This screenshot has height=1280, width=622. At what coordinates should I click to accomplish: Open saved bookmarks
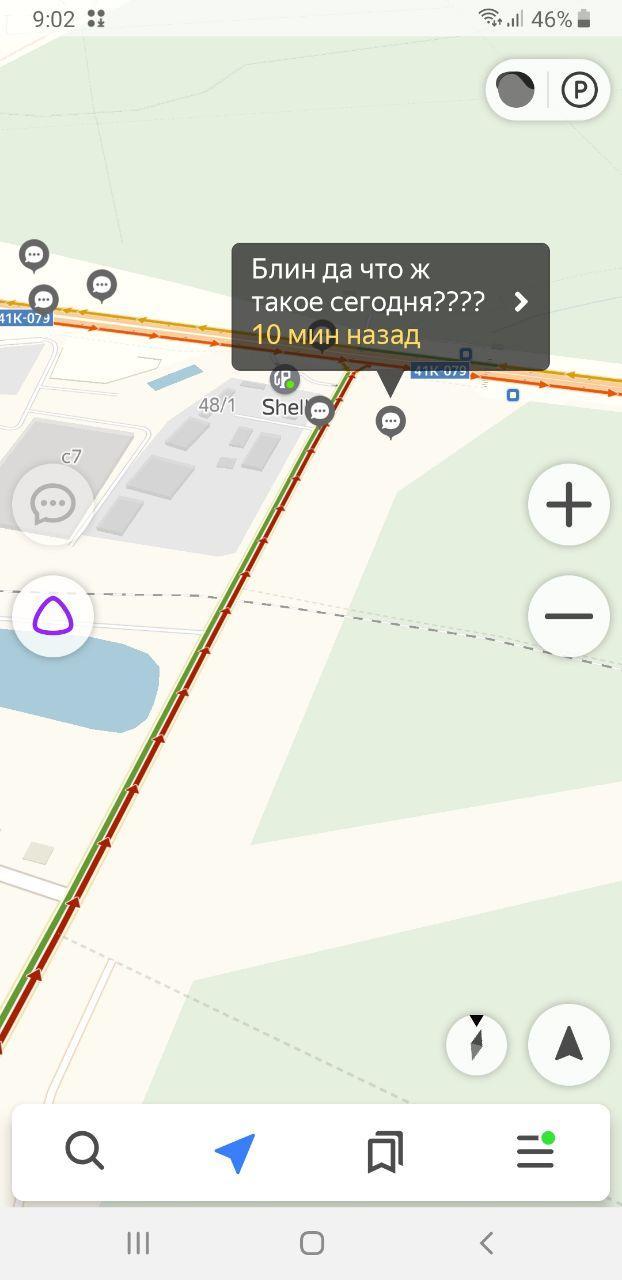tap(385, 1152)
